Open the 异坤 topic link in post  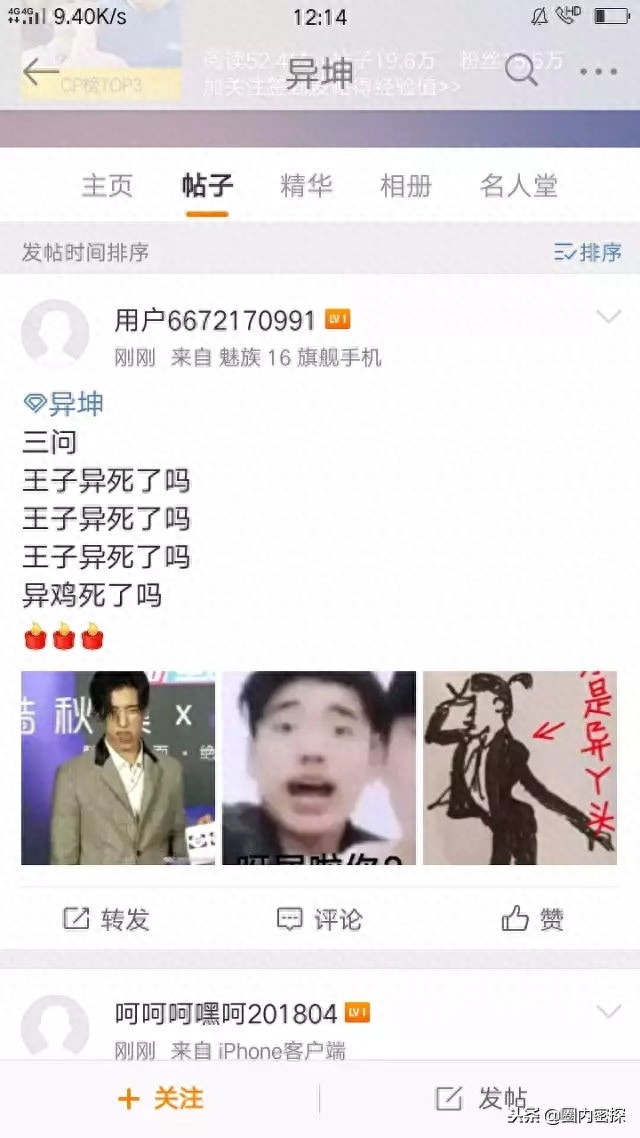point(64,404)
